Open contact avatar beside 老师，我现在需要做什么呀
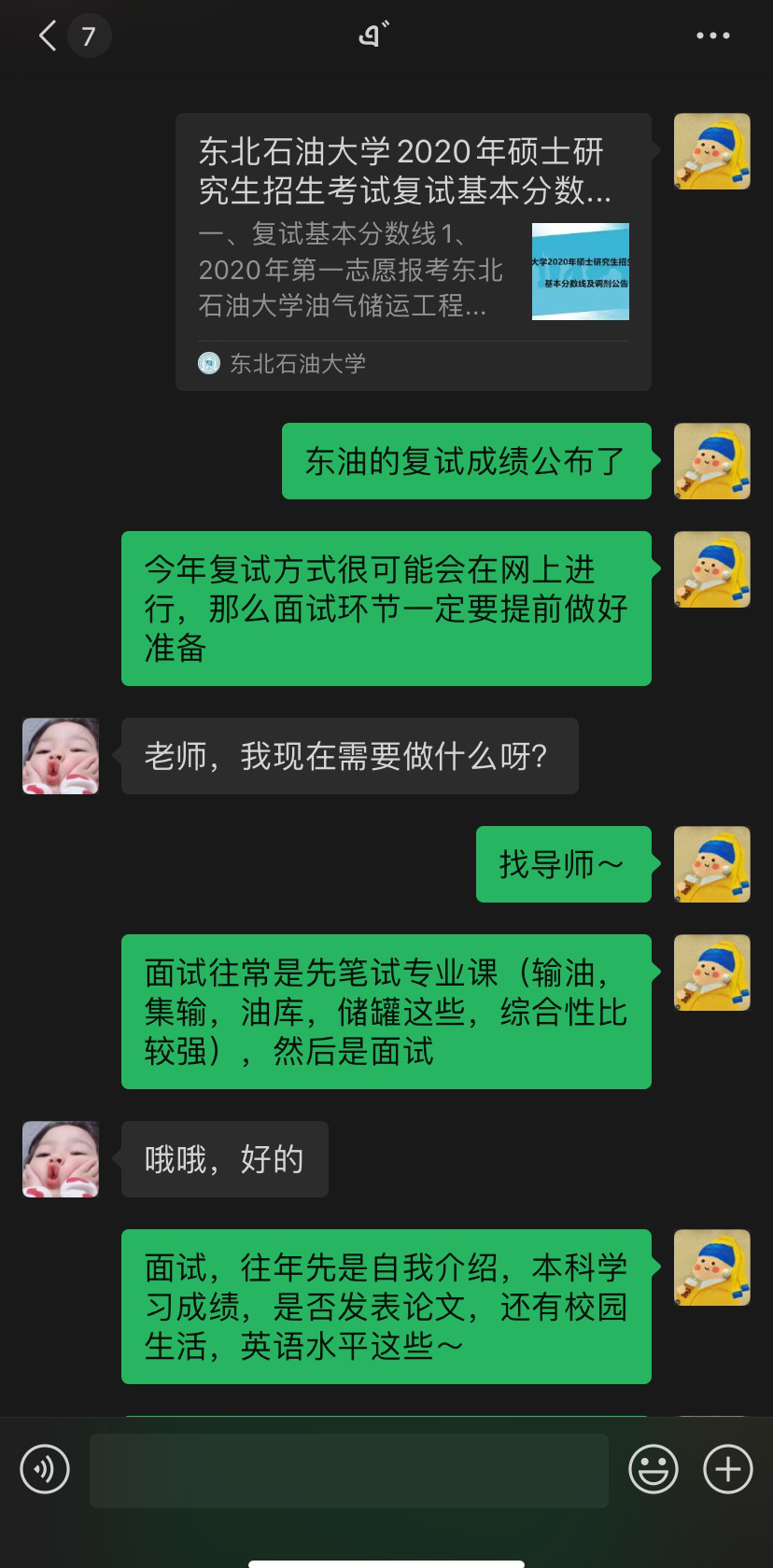 tap(61, 756)
